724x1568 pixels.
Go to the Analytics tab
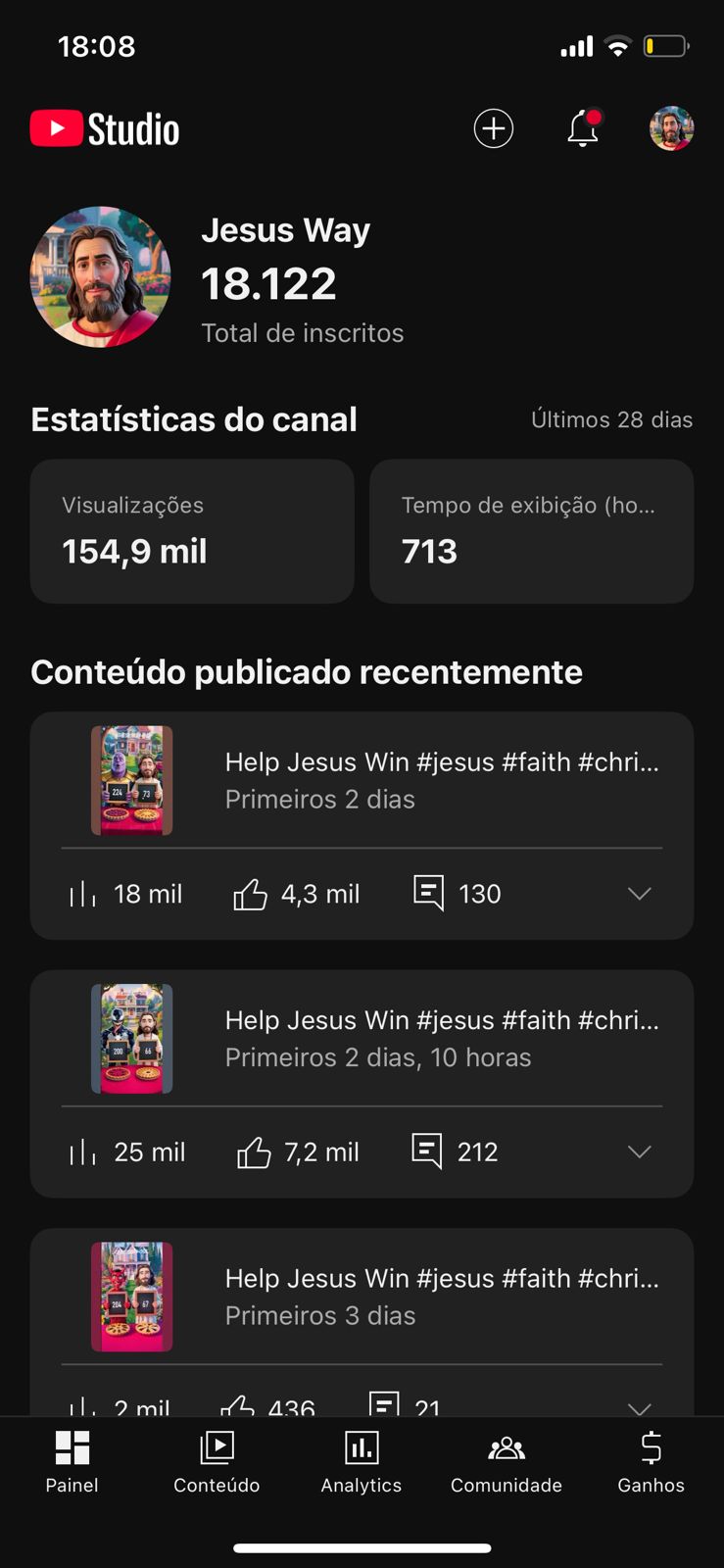(x=362, y=1461)
